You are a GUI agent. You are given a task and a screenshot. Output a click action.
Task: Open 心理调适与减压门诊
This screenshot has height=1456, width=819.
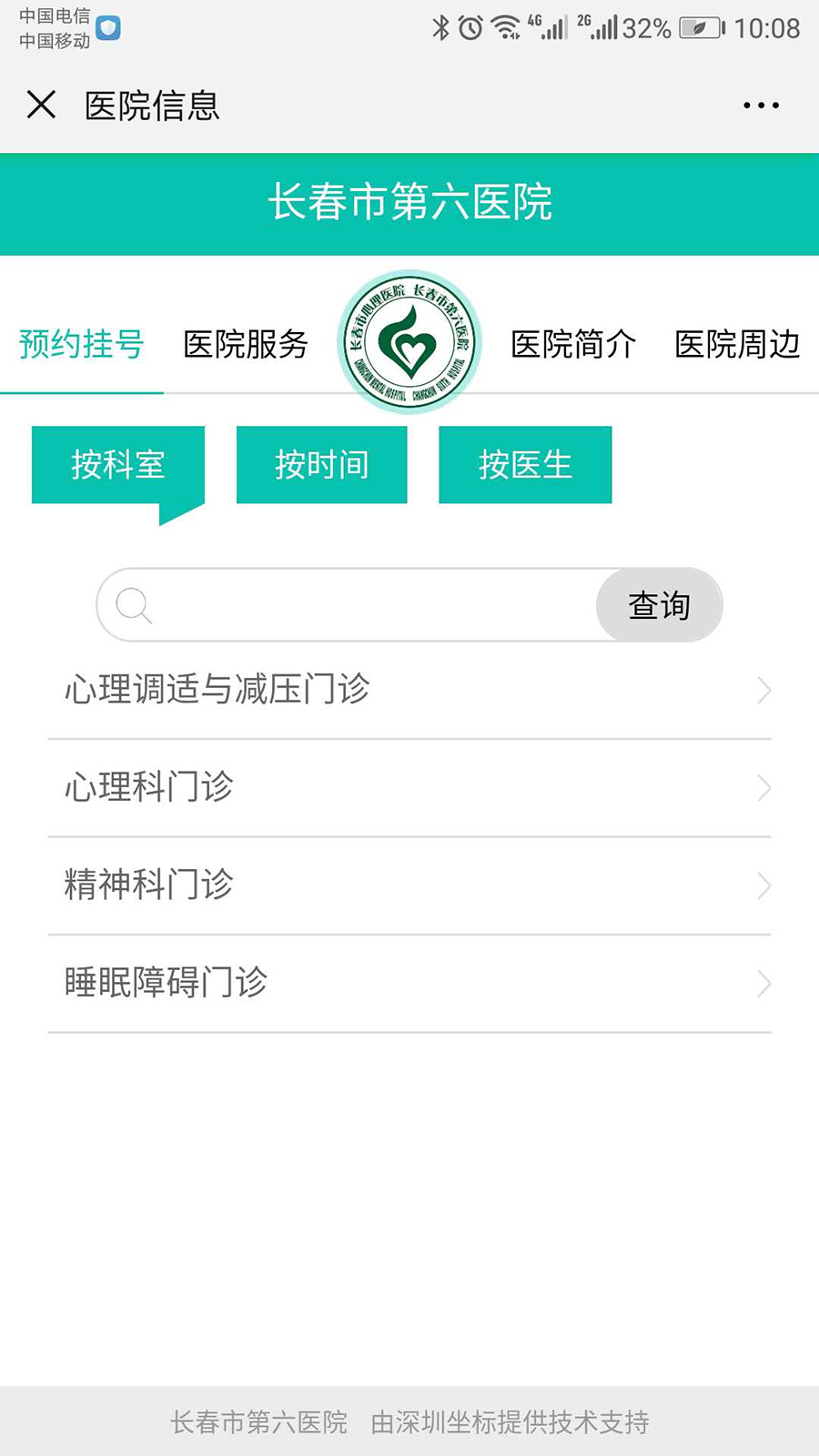(409, 690)
